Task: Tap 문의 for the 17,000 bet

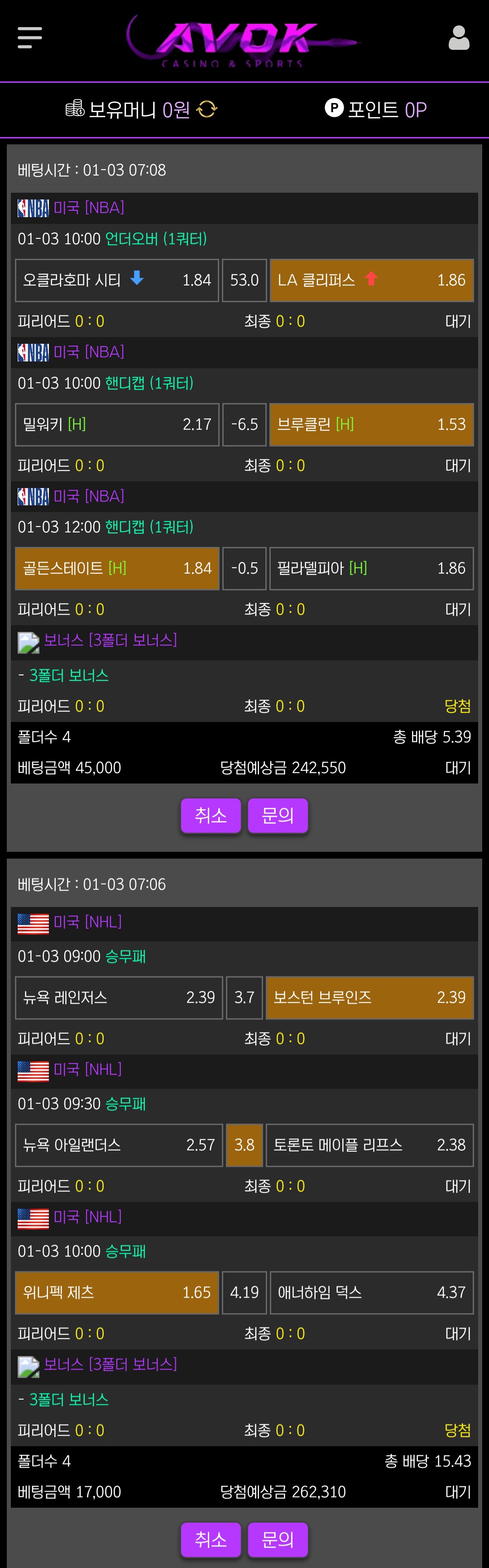Action: point(278,1539)
